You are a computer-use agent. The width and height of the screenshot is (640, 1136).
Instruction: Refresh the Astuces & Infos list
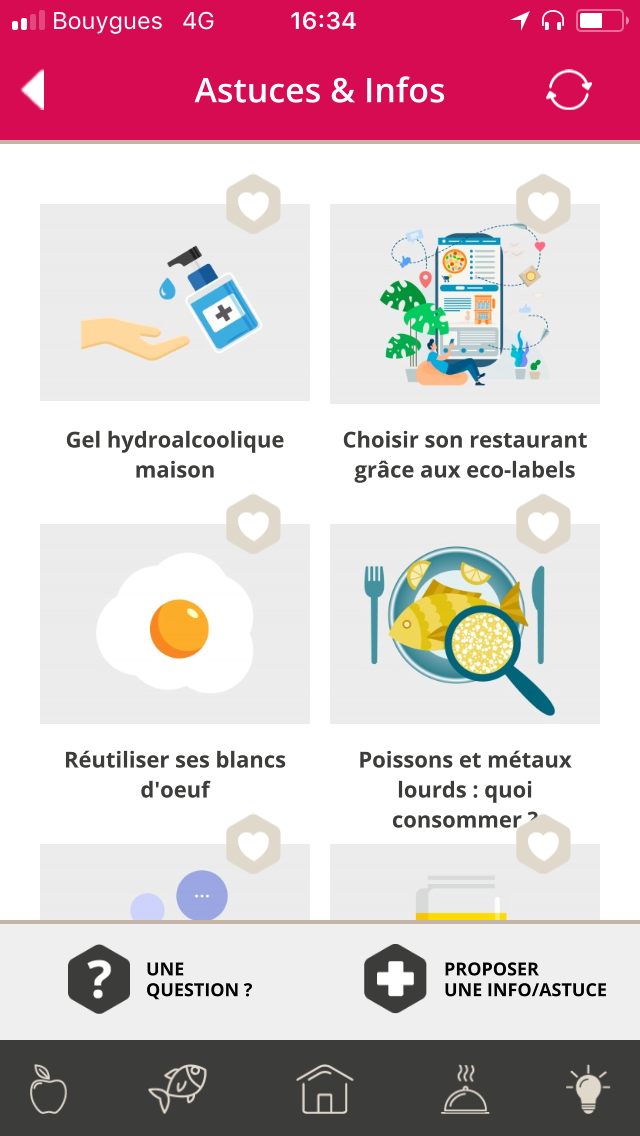click(x=569, y=90)
